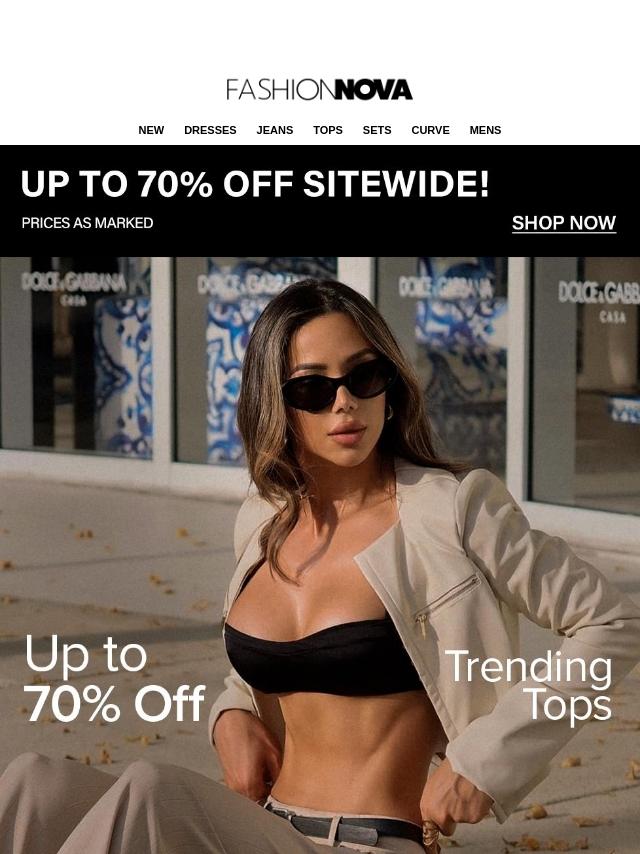Tap the SHOP NOW link
Viewport: 640px width, 854px height.
(563, 223)
